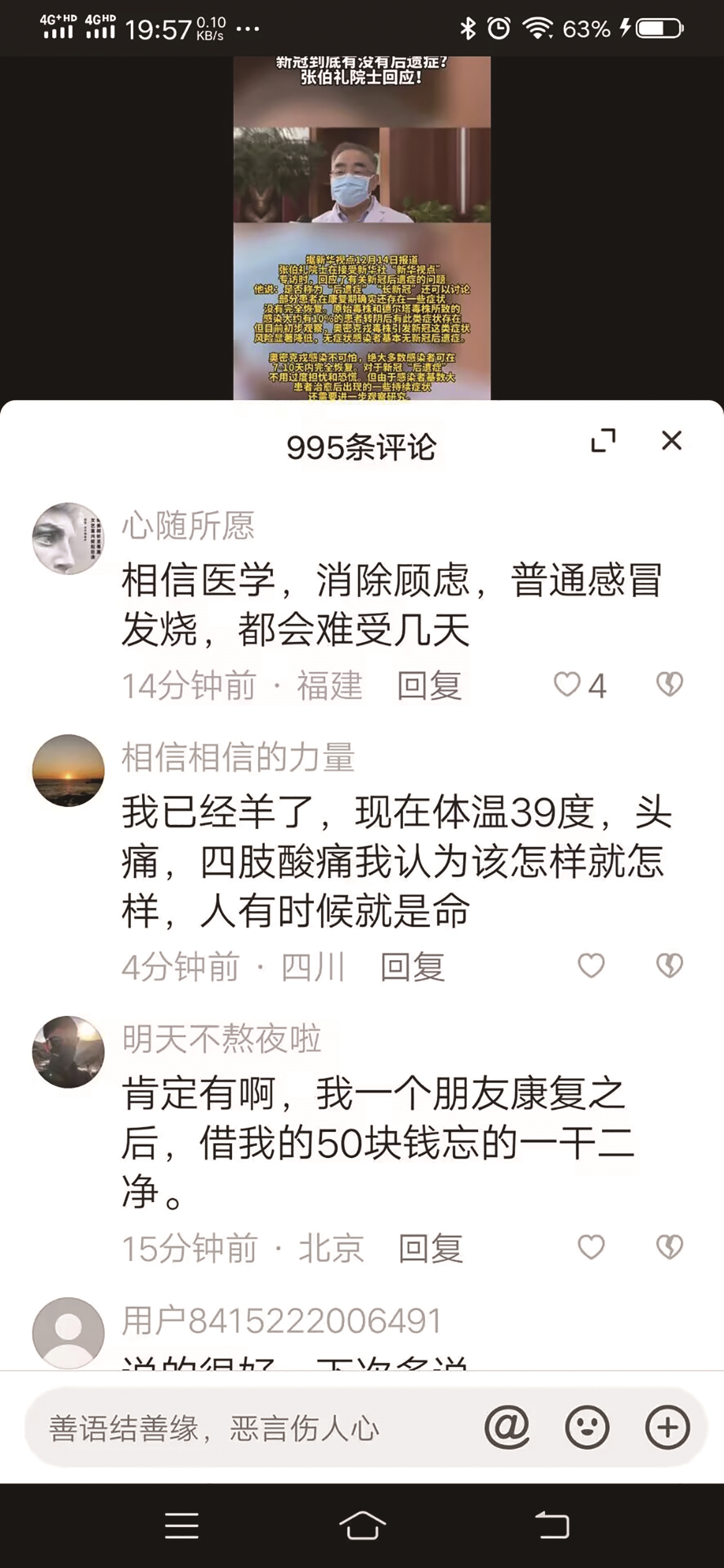Add attachment with the plus icon

pos(667,1427)
